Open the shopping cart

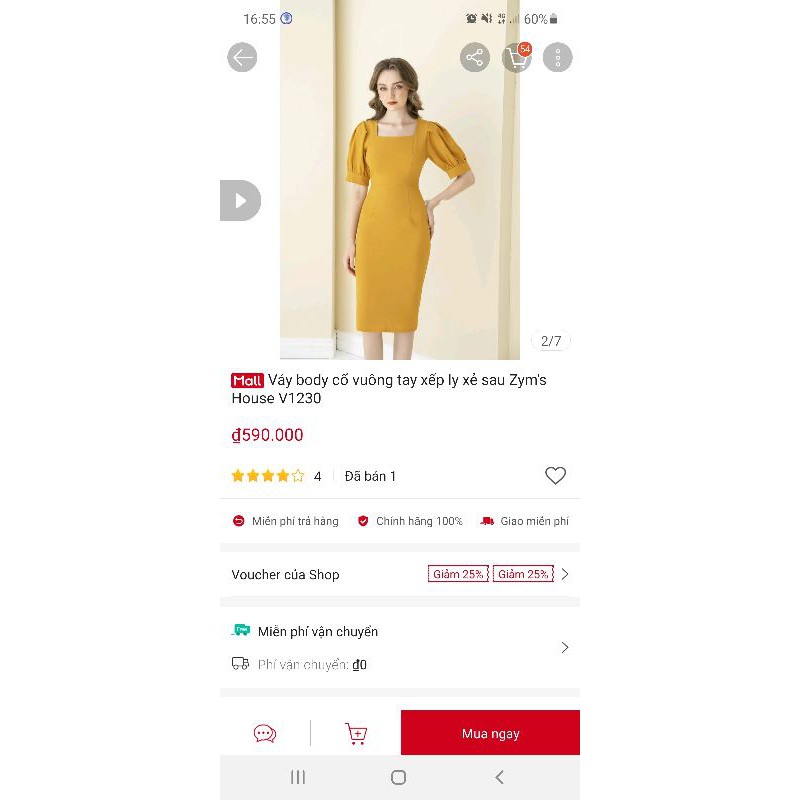517,57
